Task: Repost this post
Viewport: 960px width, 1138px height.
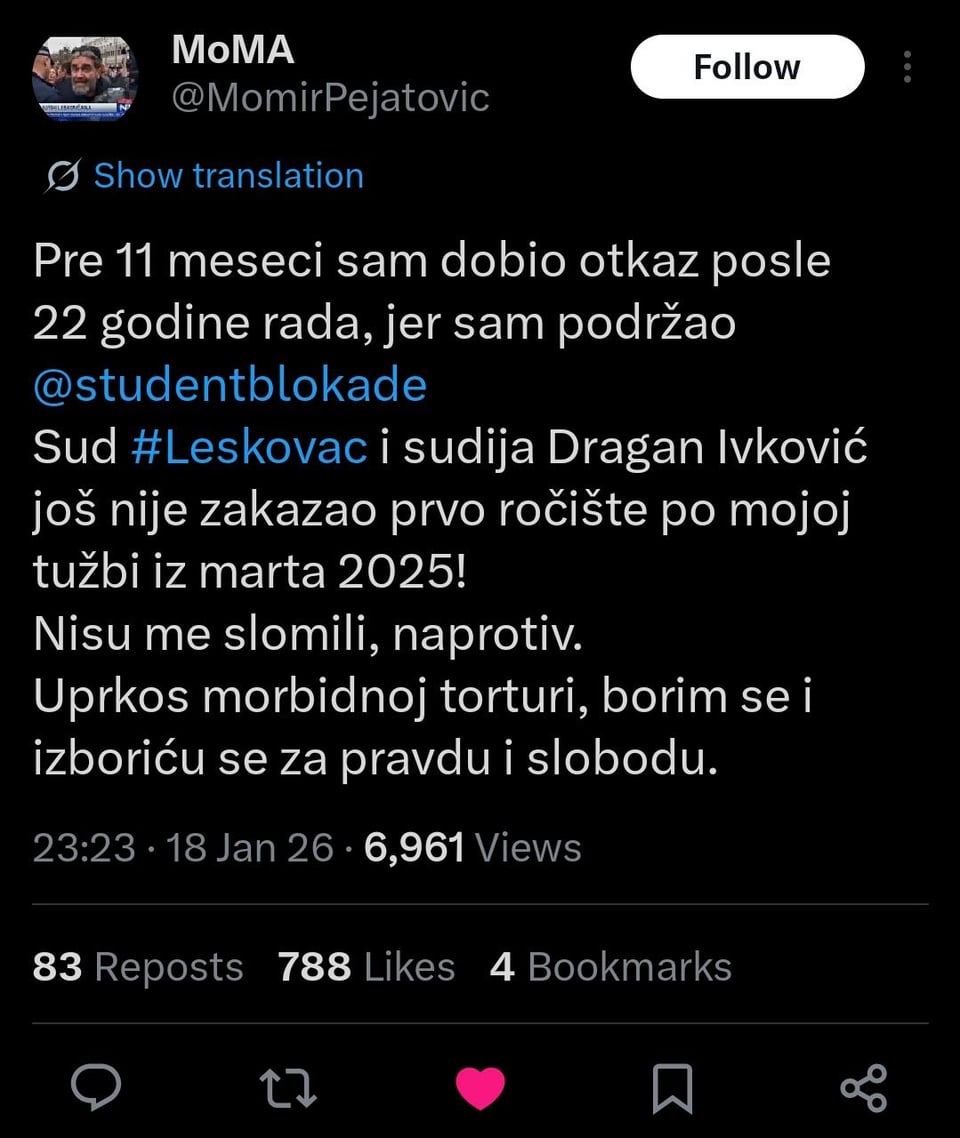Action: pyautogui.click(x=288, y=1087)
